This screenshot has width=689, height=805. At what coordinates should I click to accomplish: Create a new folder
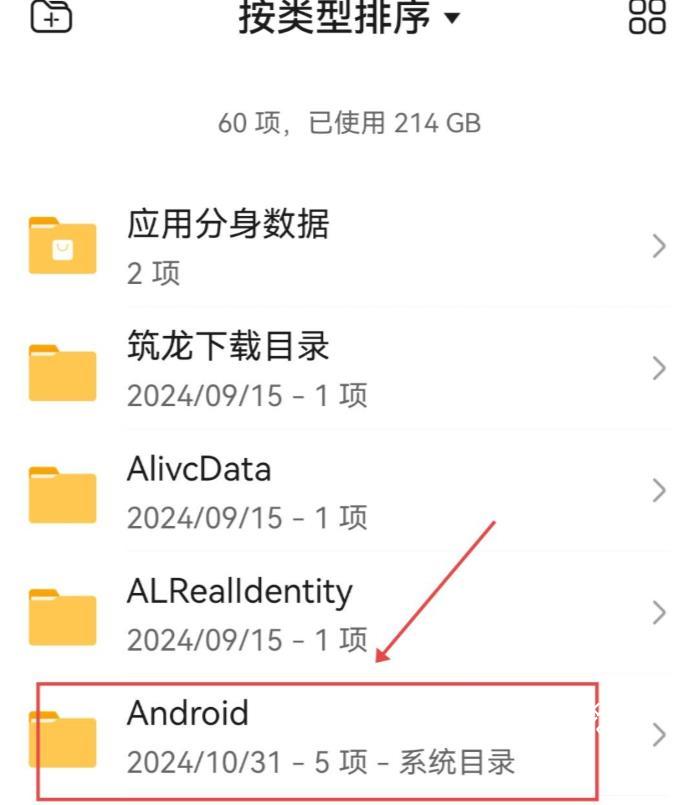point(52,16)
